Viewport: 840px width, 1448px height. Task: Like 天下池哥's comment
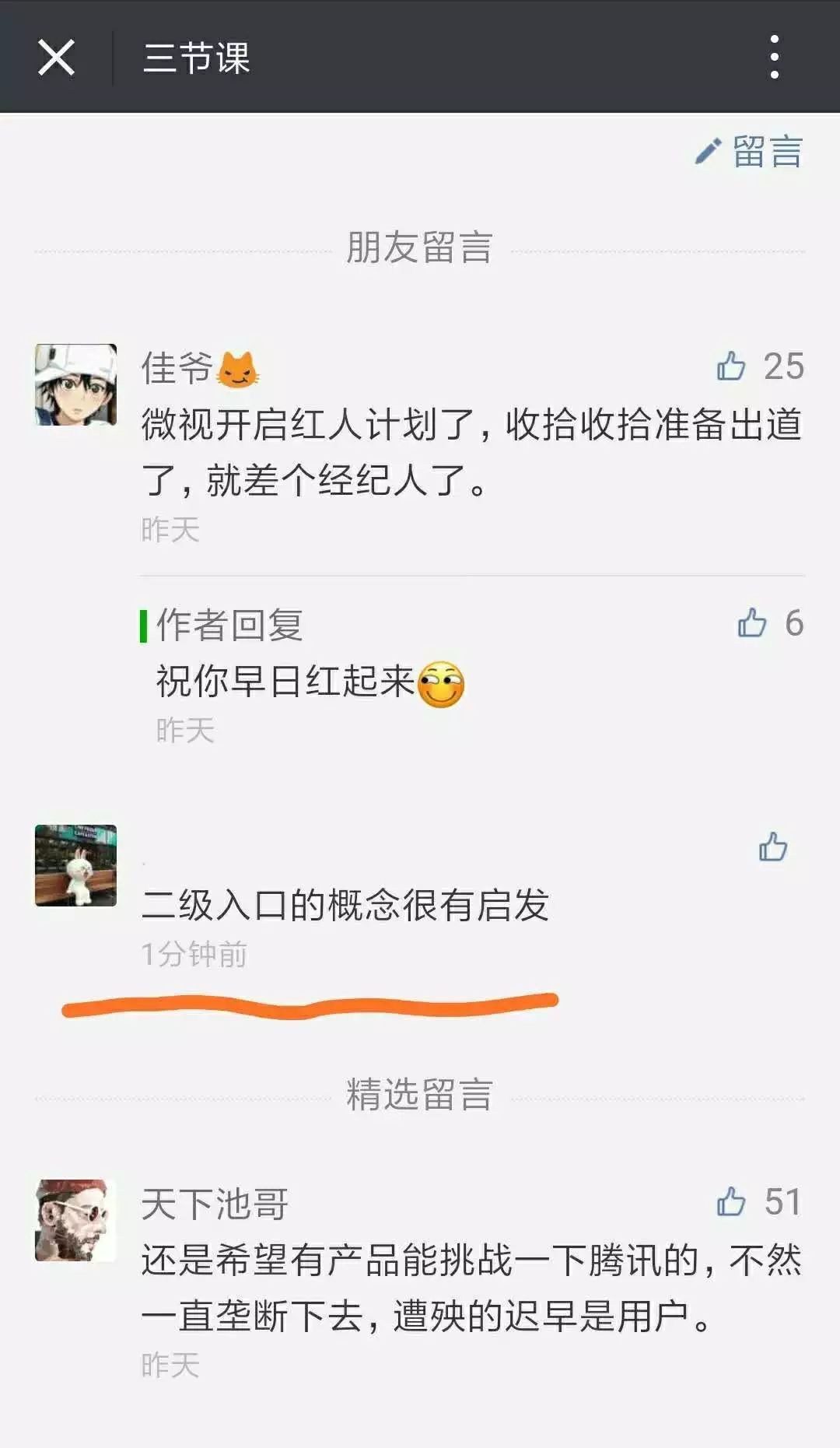731,1201
